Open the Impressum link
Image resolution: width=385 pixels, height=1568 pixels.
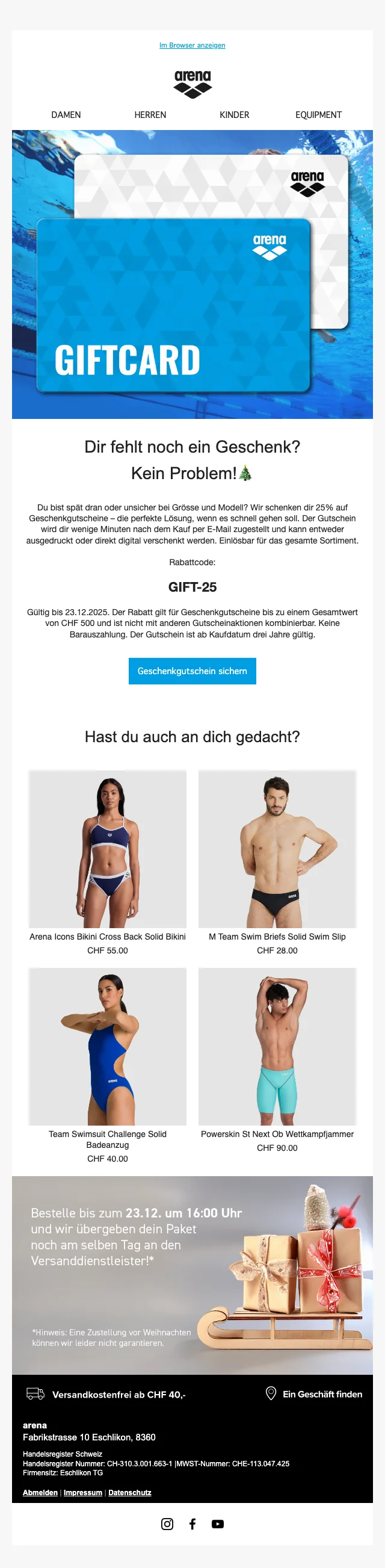[83, 1493]
